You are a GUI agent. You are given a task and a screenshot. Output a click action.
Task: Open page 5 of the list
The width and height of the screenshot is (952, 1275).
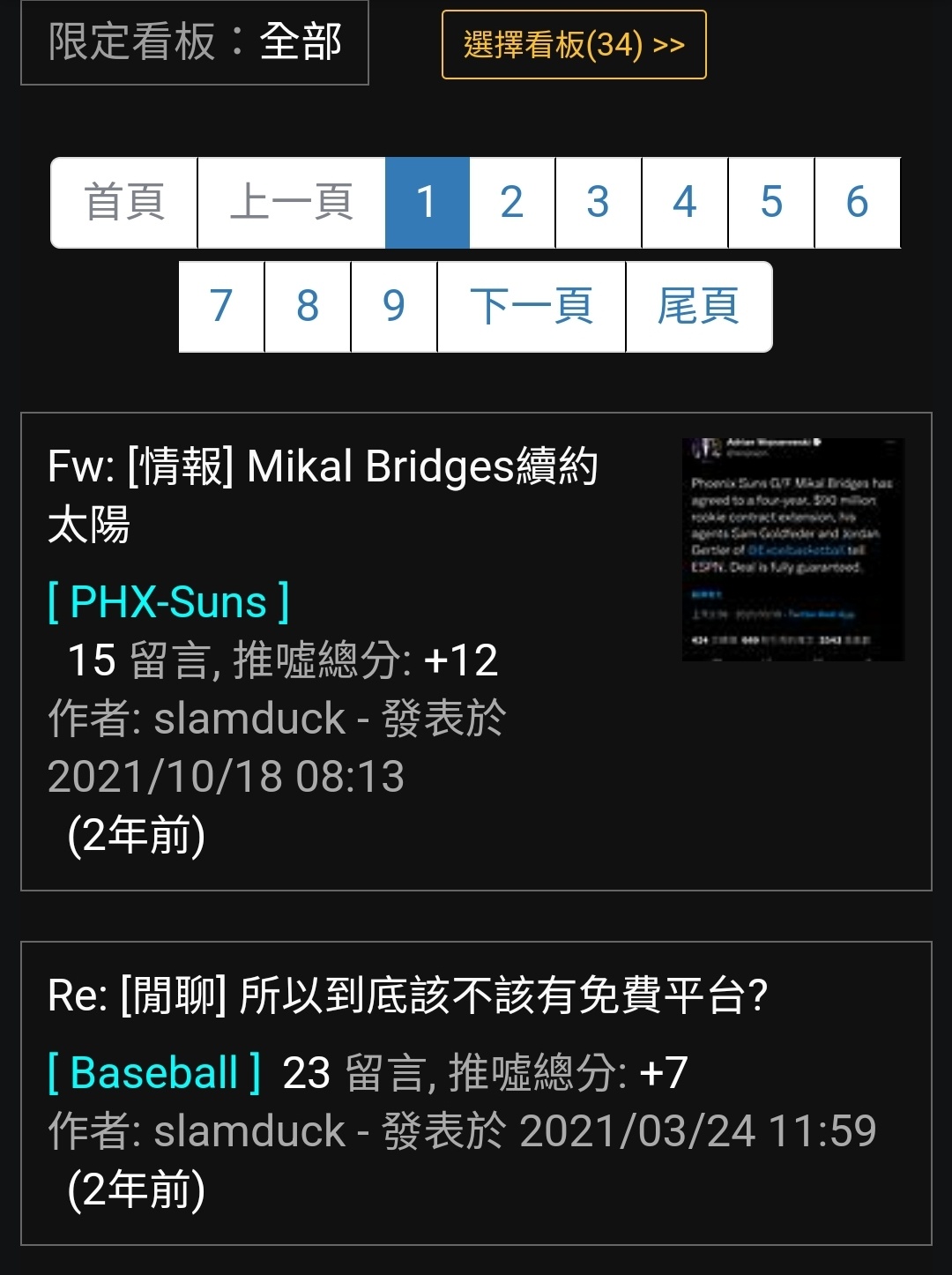771,203
